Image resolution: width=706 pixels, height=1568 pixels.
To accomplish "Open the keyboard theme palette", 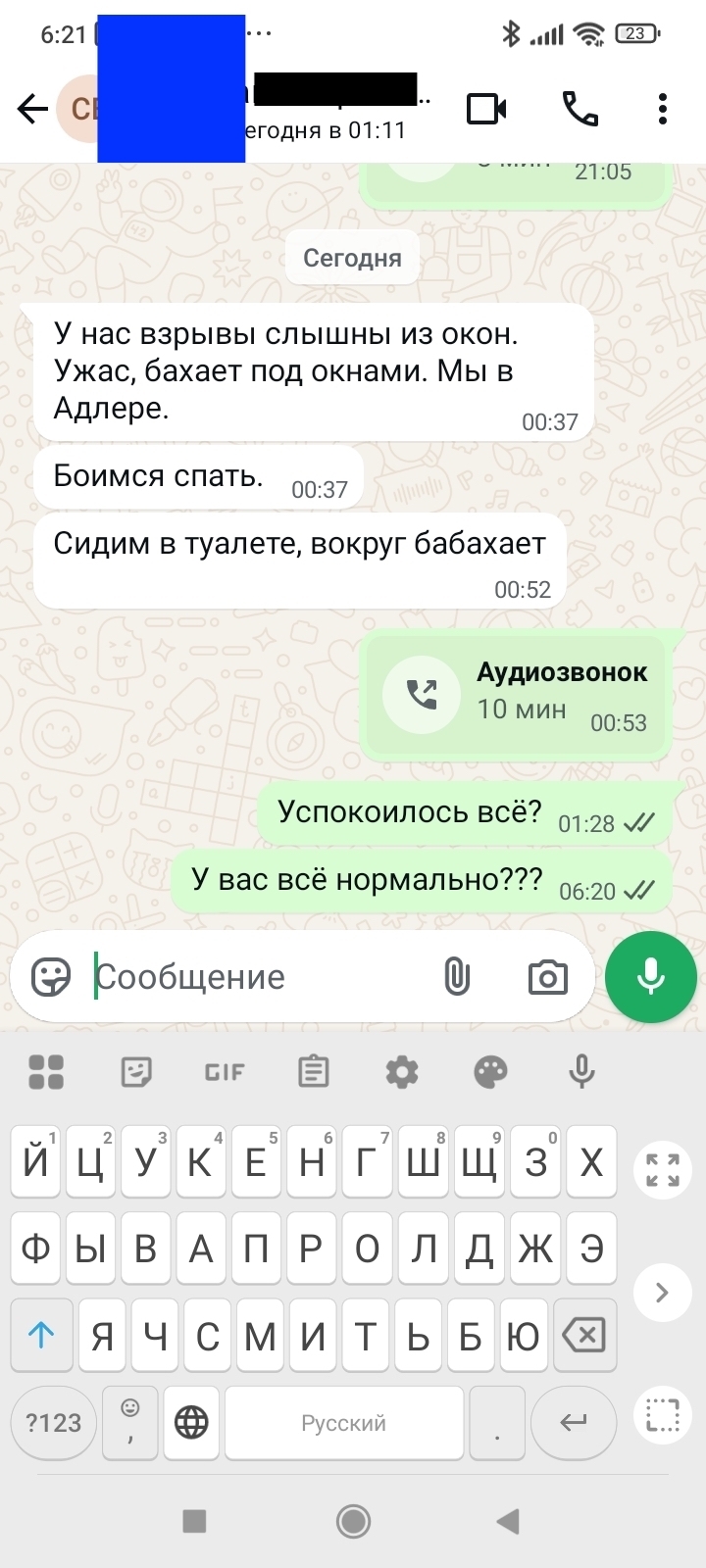I will pyautogui.click(x=490, y=1072).
